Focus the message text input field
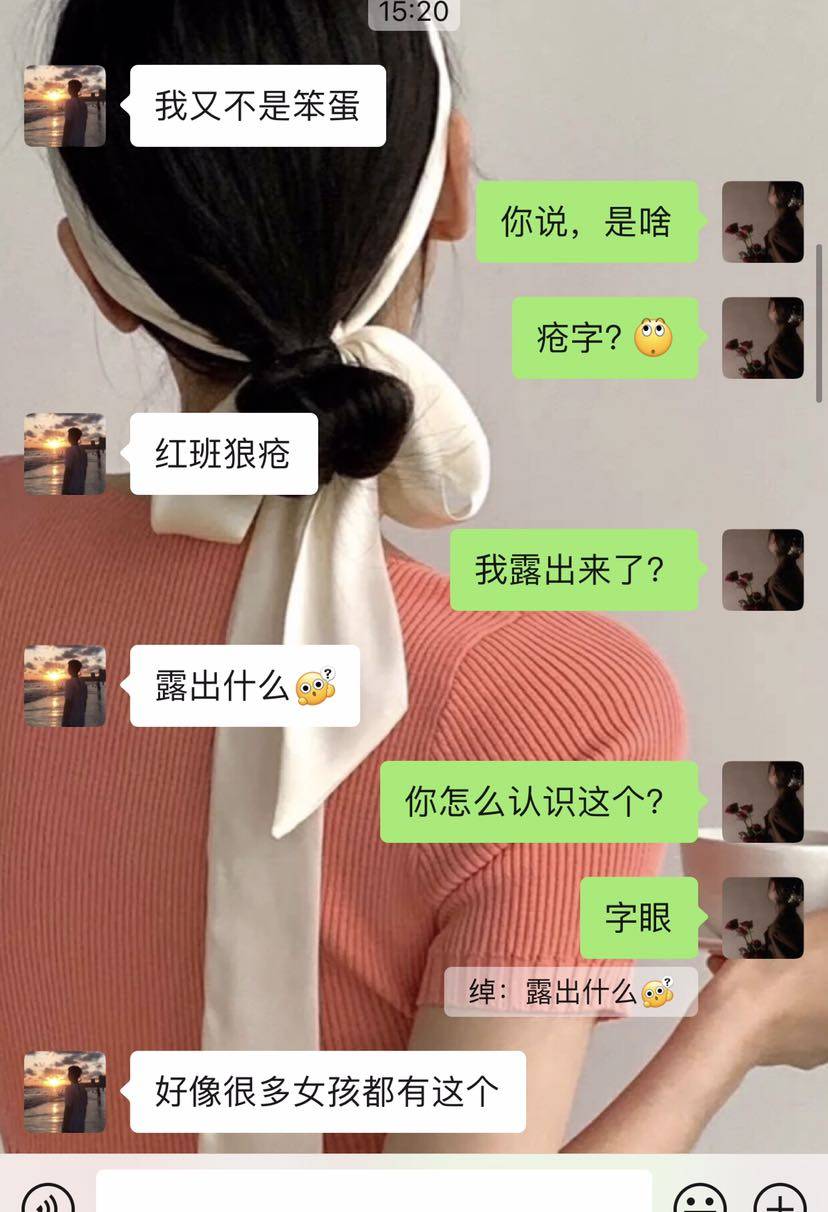Viewport: 828px width, 1212px height. pos(374,1194)
